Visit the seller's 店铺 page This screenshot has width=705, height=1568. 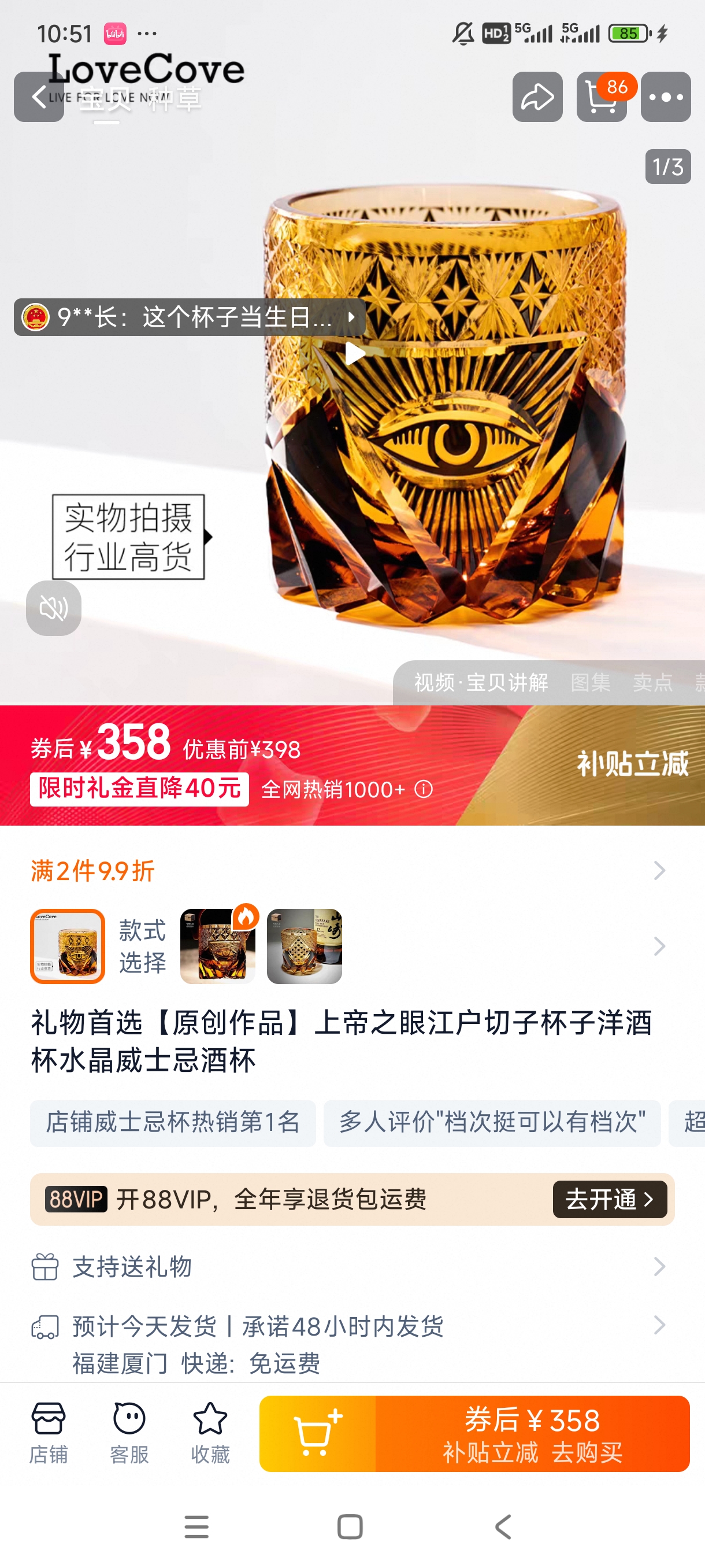49,1432
